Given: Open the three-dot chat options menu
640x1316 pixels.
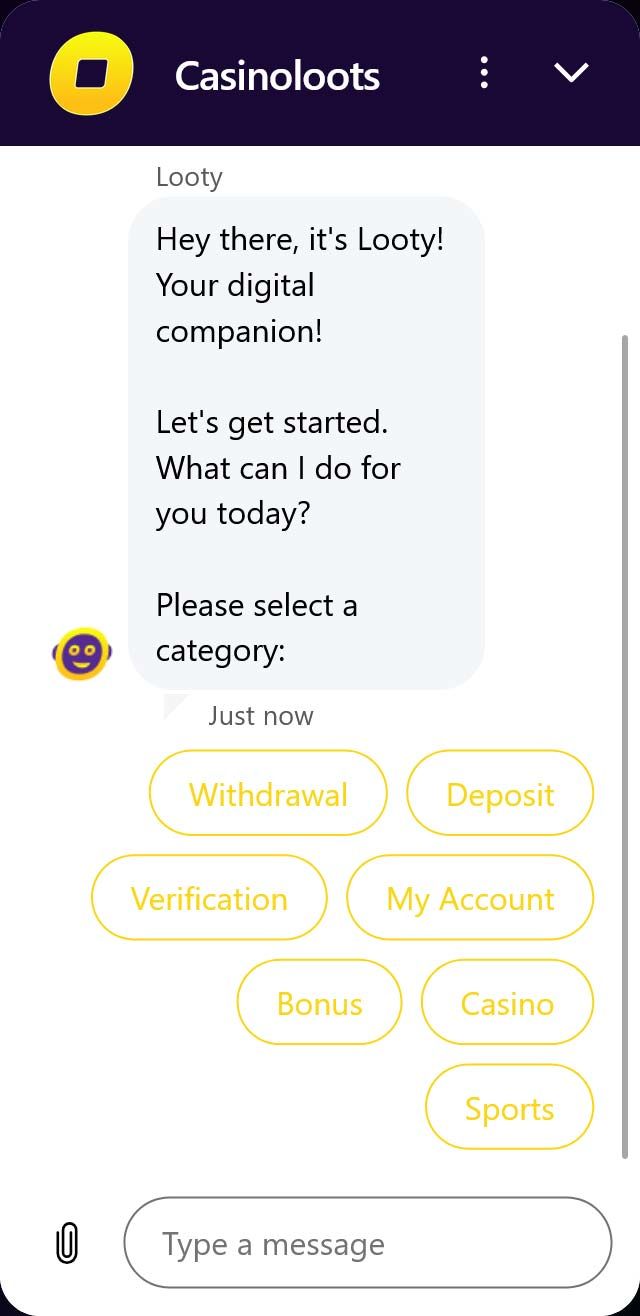Looking at the screenshot, I should pyautogui.click(x=484, y=72).
